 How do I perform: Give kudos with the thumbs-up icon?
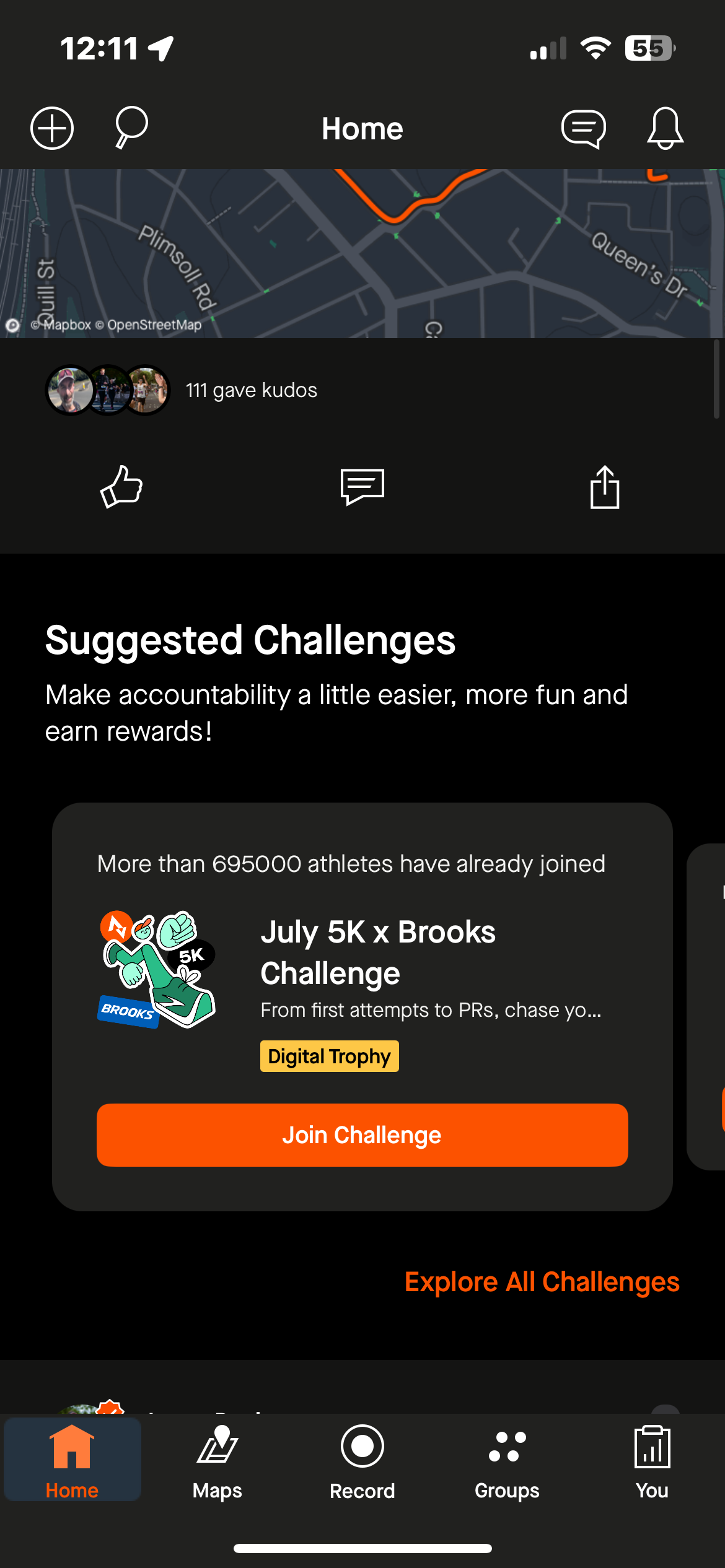121,487
